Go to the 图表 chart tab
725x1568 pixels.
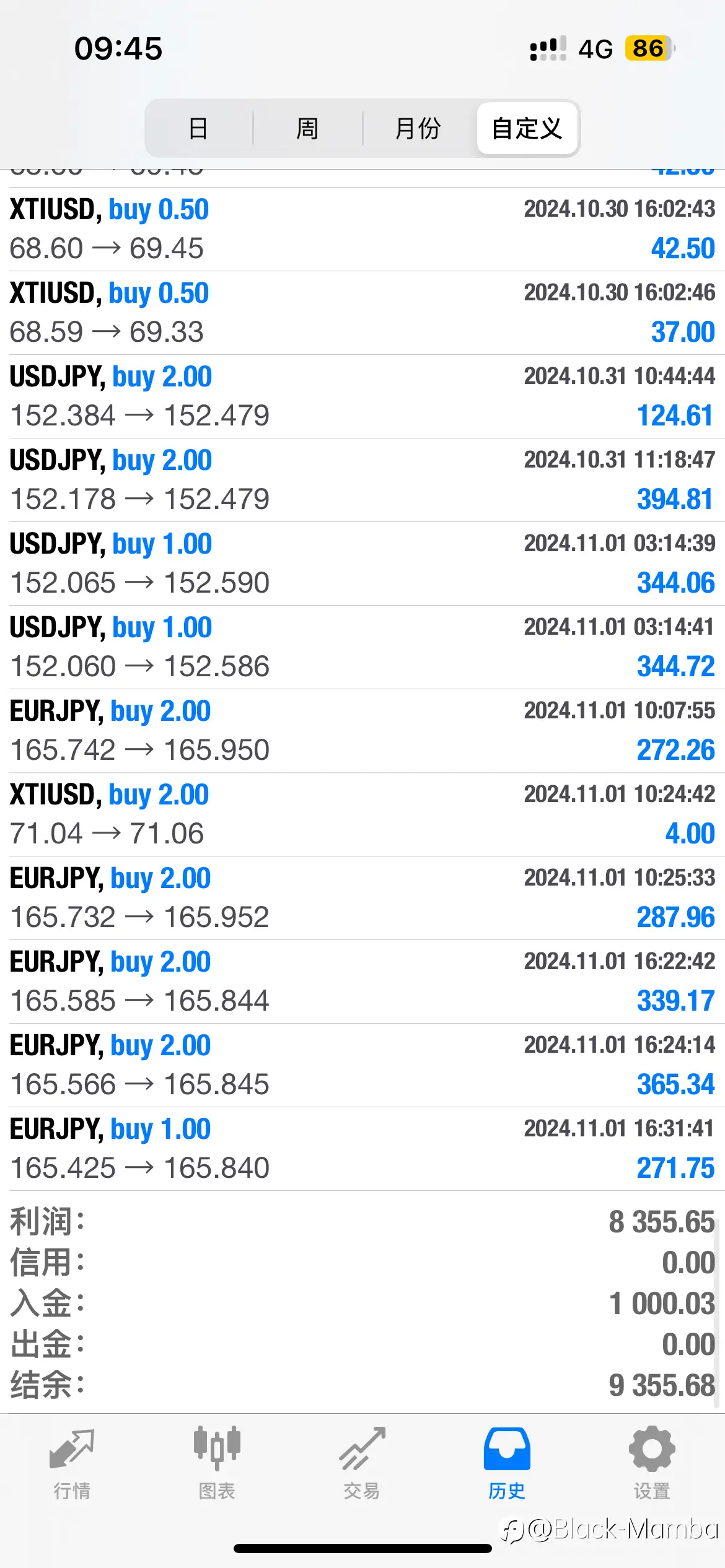217,1464
